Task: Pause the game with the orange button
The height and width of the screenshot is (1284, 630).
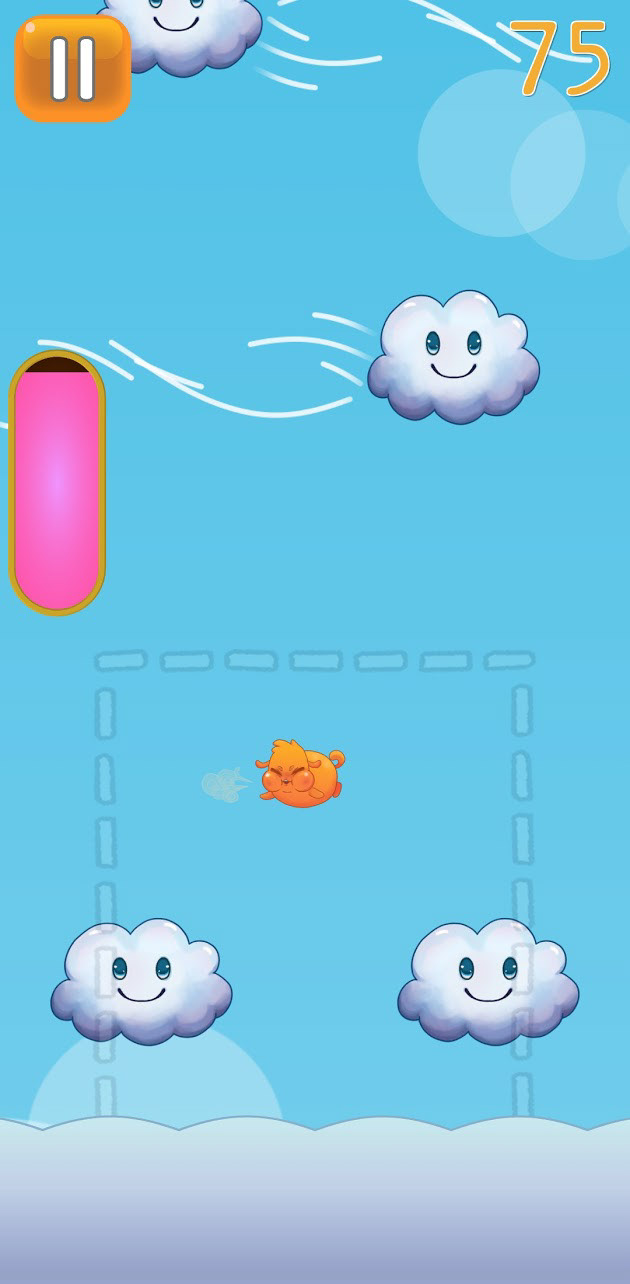Action: pos(73,68)
